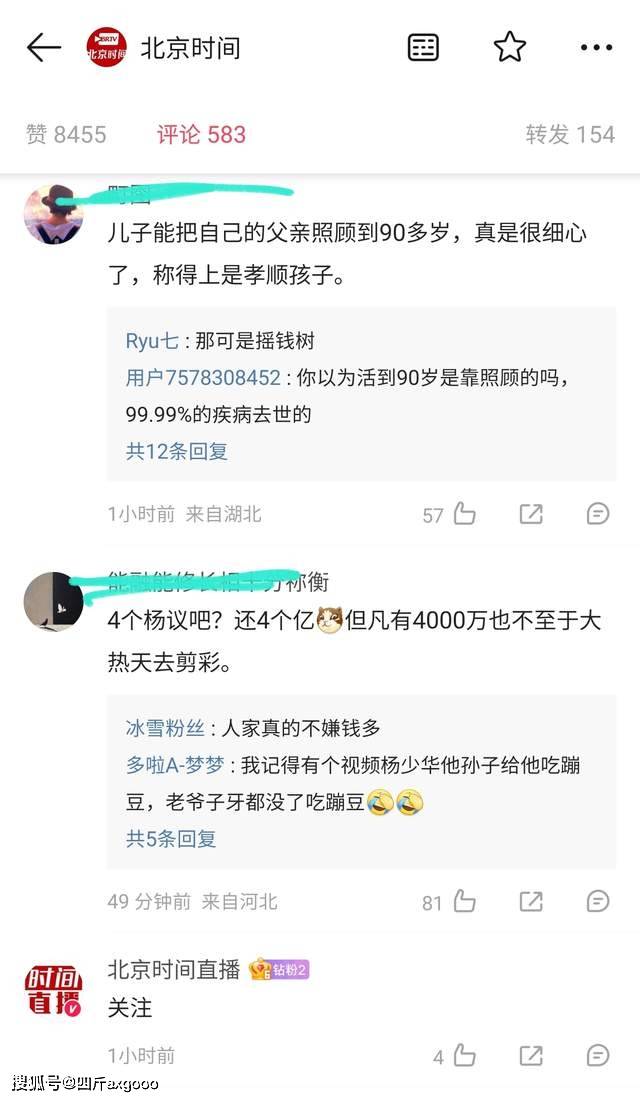Repost the comment from 湖北
Screen dimensions: 640x1100
[x=531, y=514]
